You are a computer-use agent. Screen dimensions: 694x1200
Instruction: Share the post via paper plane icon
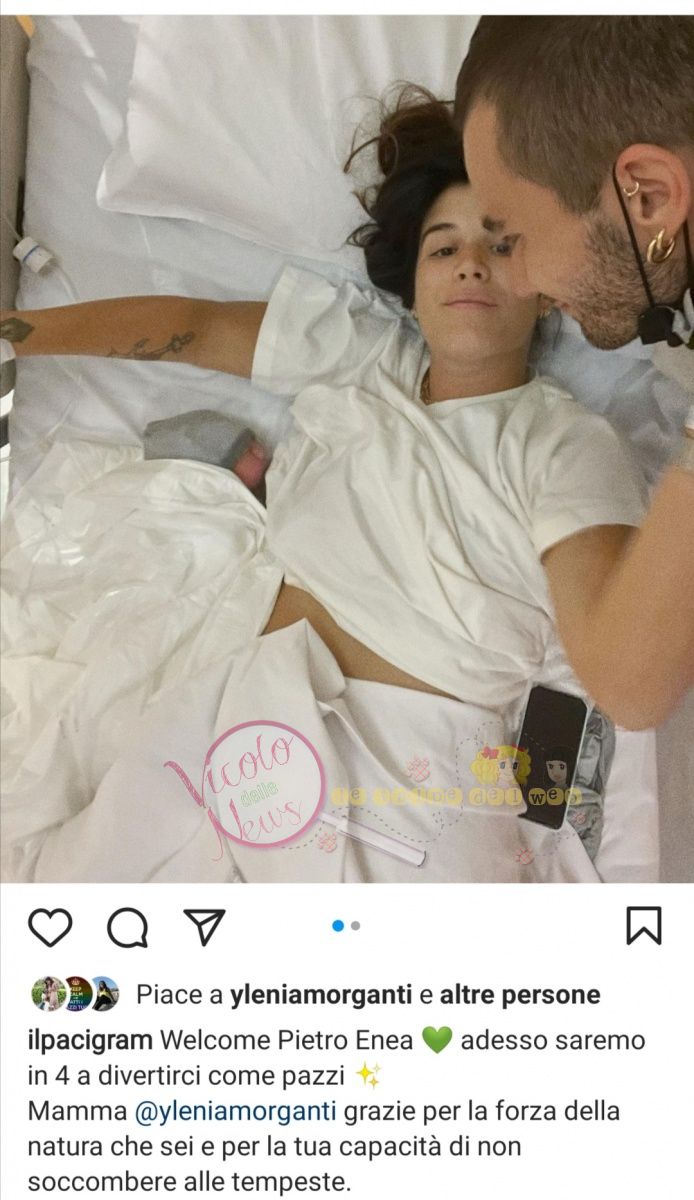point(205,927)
